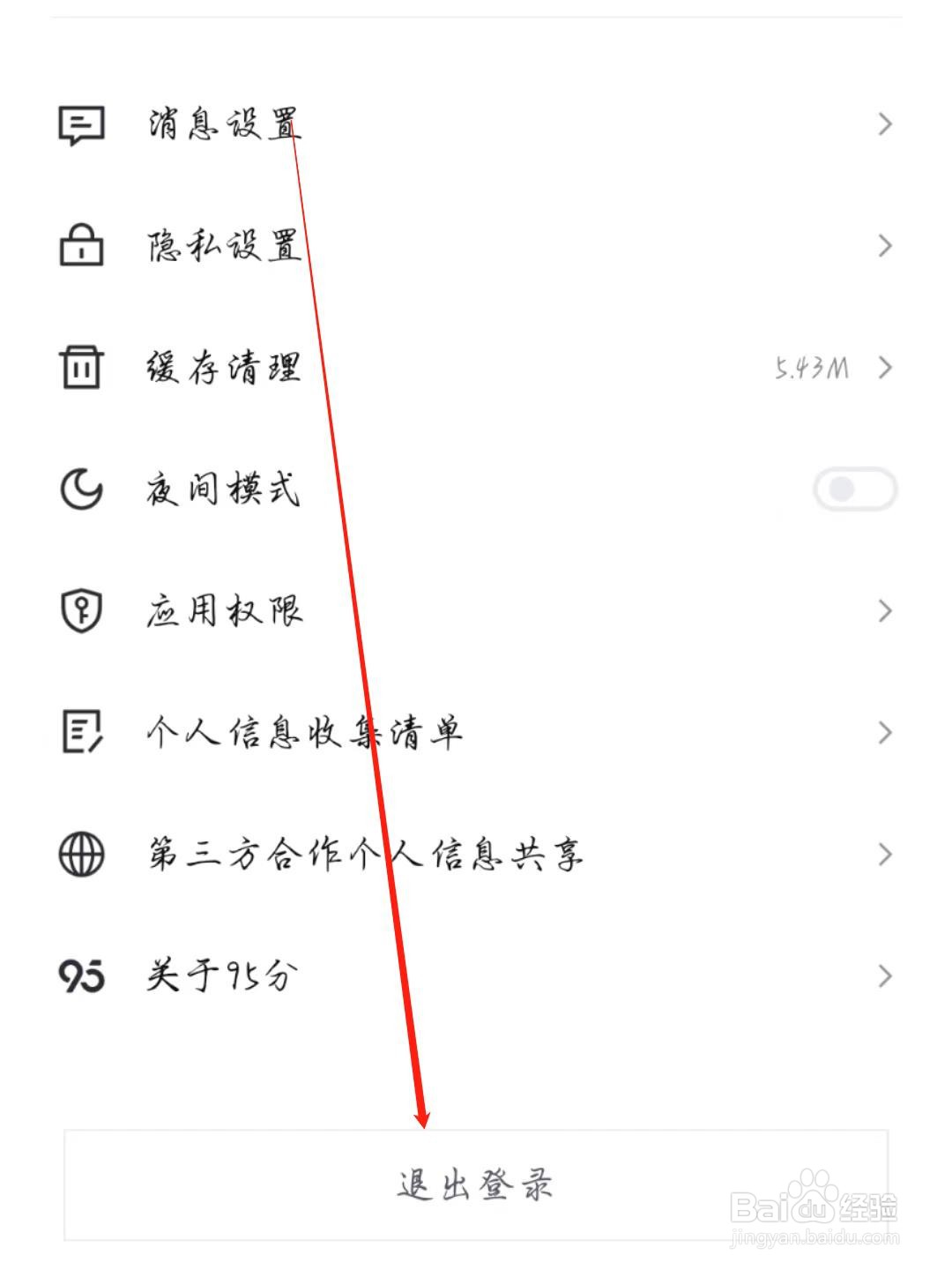Select the 第三方合作个人信息共享 entry
Screen dimensions: 952x1270
886,853
